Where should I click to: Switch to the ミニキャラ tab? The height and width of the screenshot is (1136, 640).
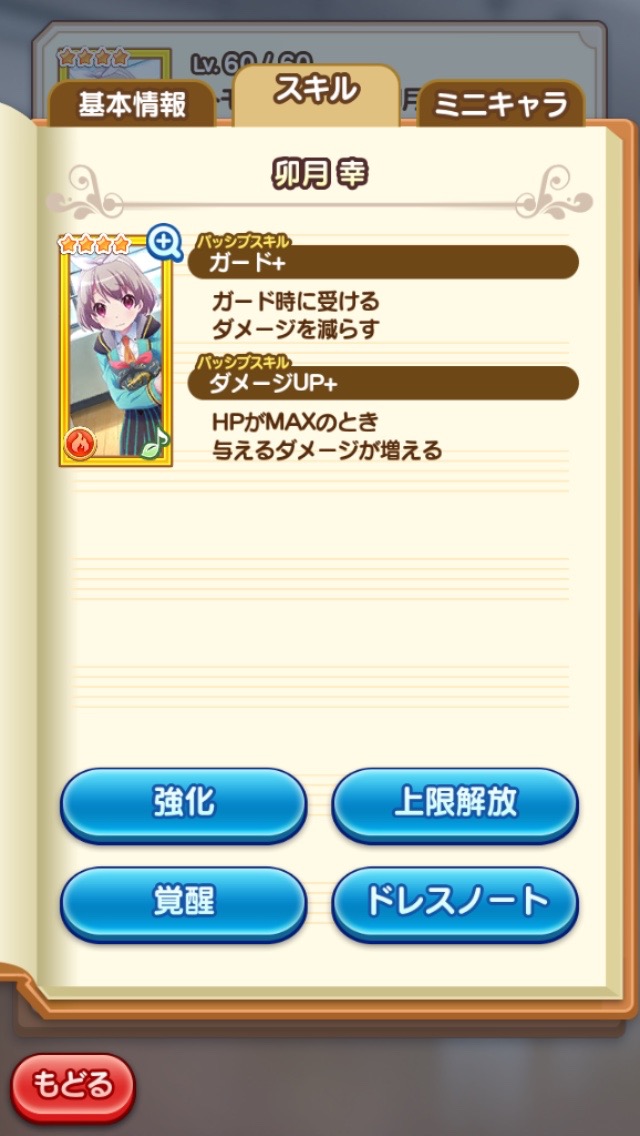tap(501, 104)
